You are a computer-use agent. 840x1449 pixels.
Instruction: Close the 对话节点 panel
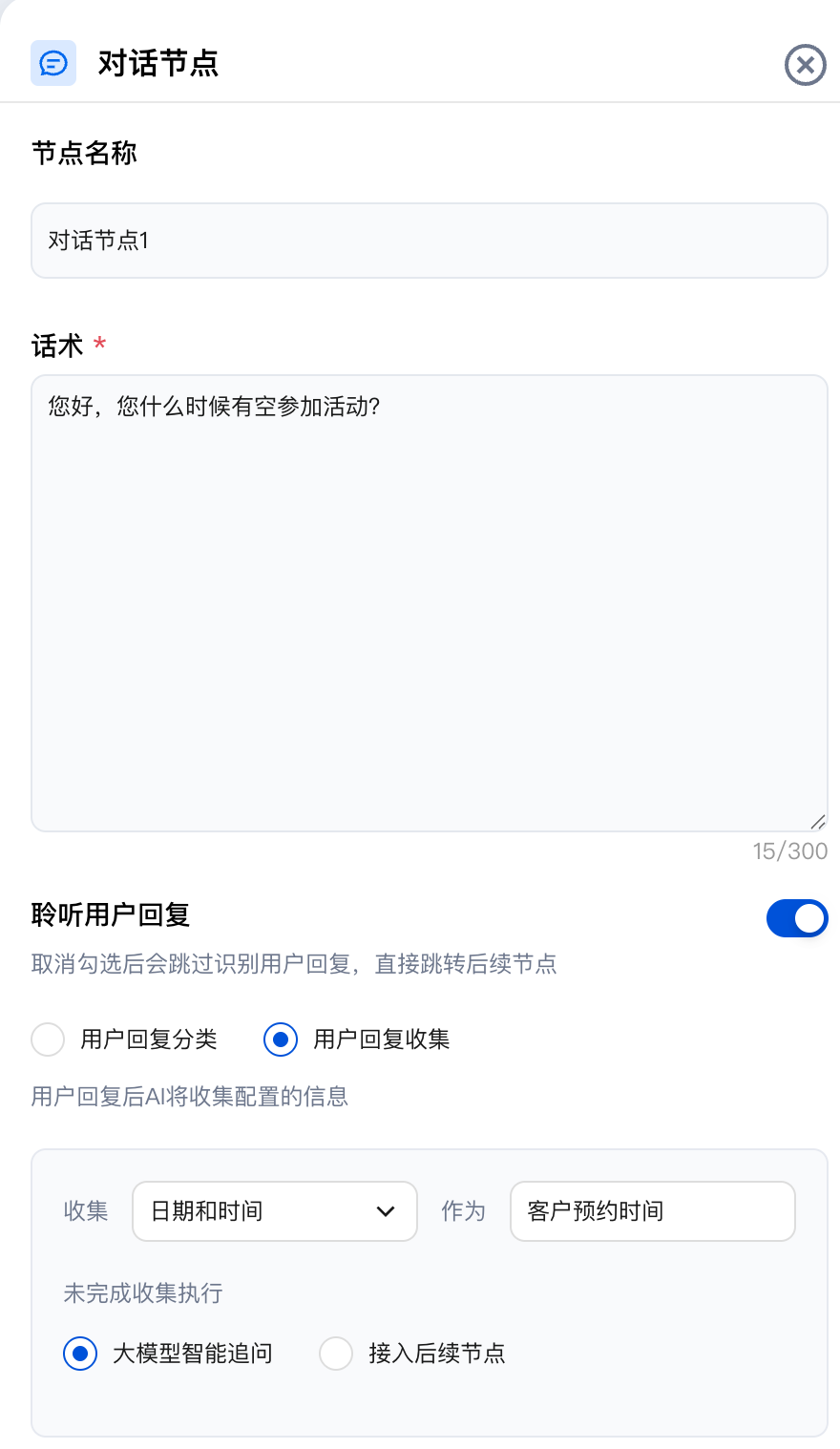805,65
